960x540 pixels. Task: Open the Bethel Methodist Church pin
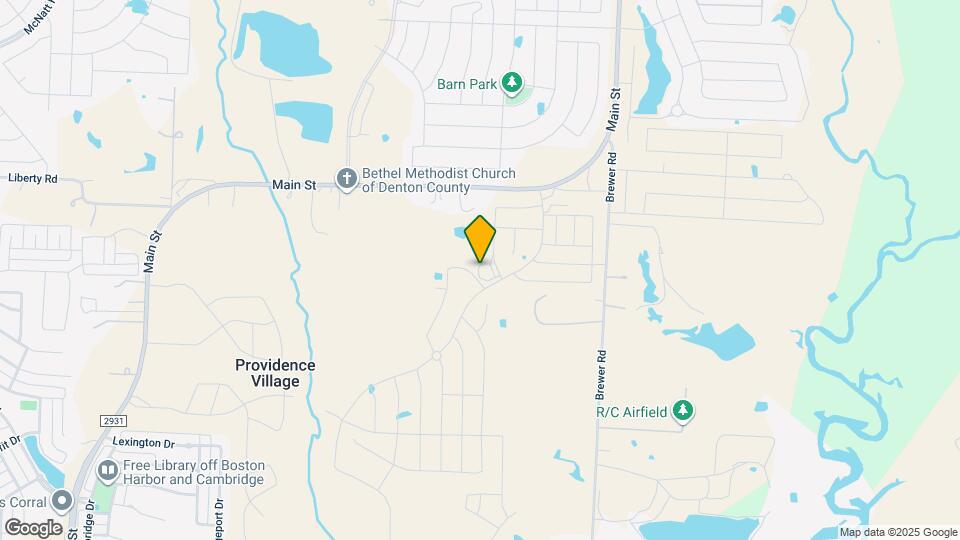tap(347, 180)
